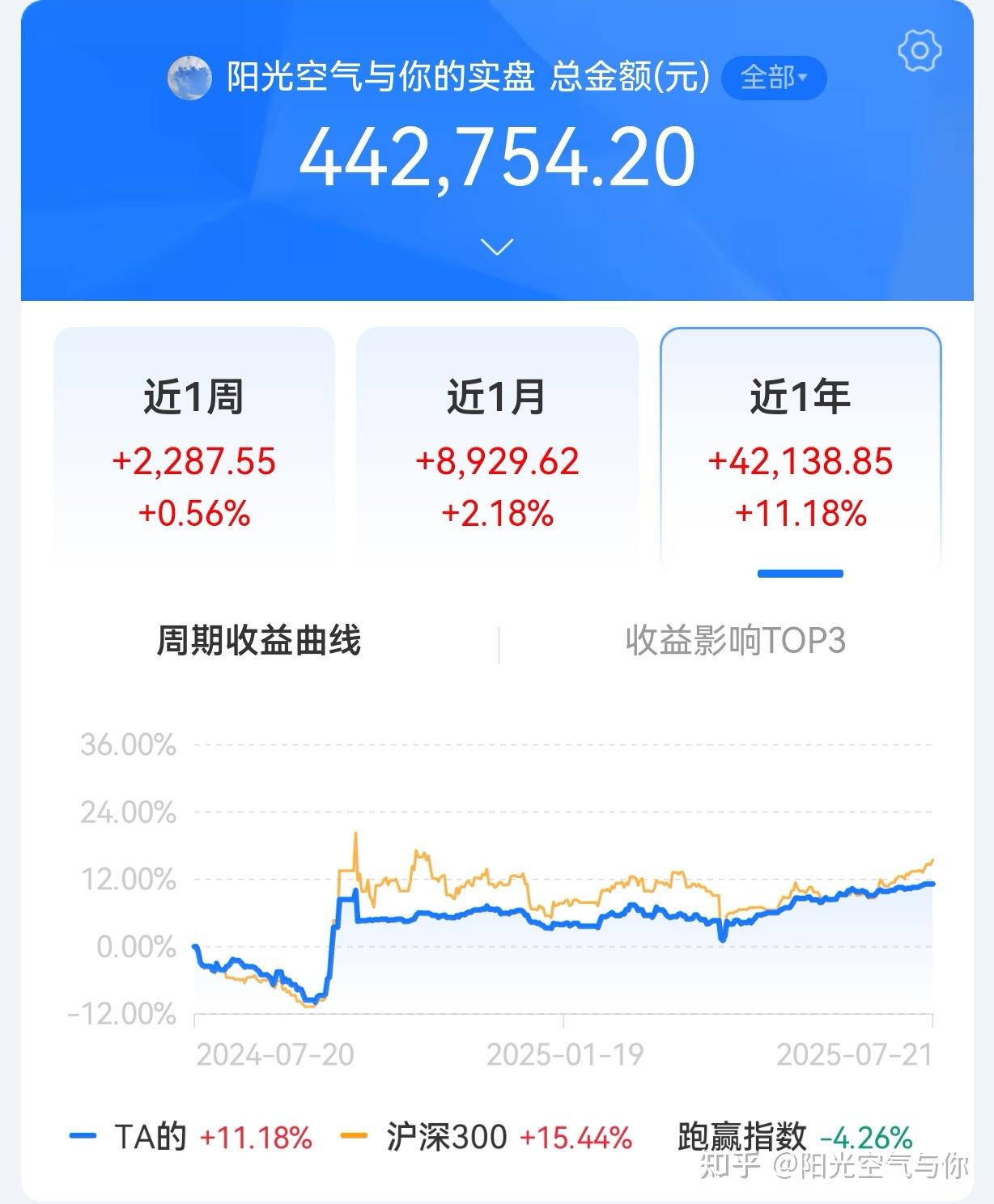Click the account avatar image
This screenshot has height=1204, width=994.
[188, 78]
